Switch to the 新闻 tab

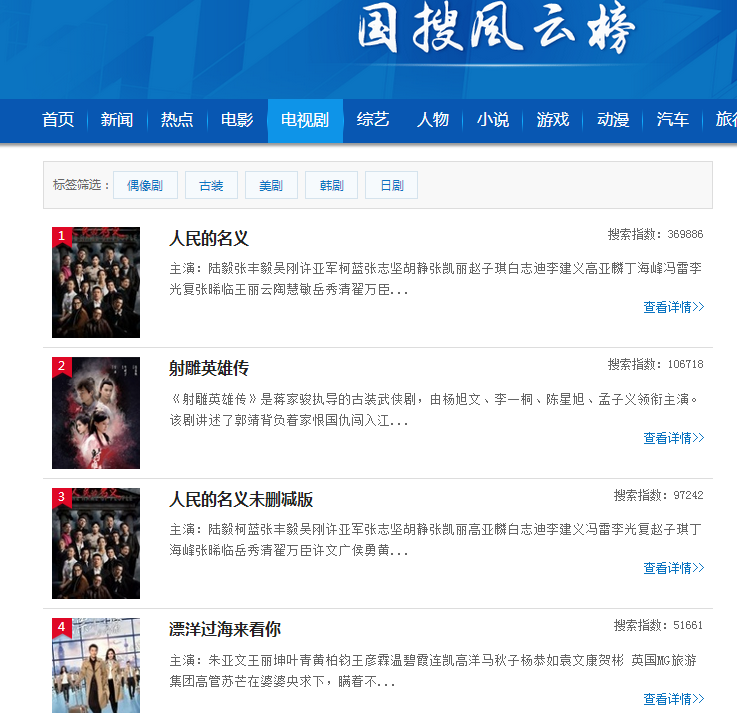(x=117, y=120)
